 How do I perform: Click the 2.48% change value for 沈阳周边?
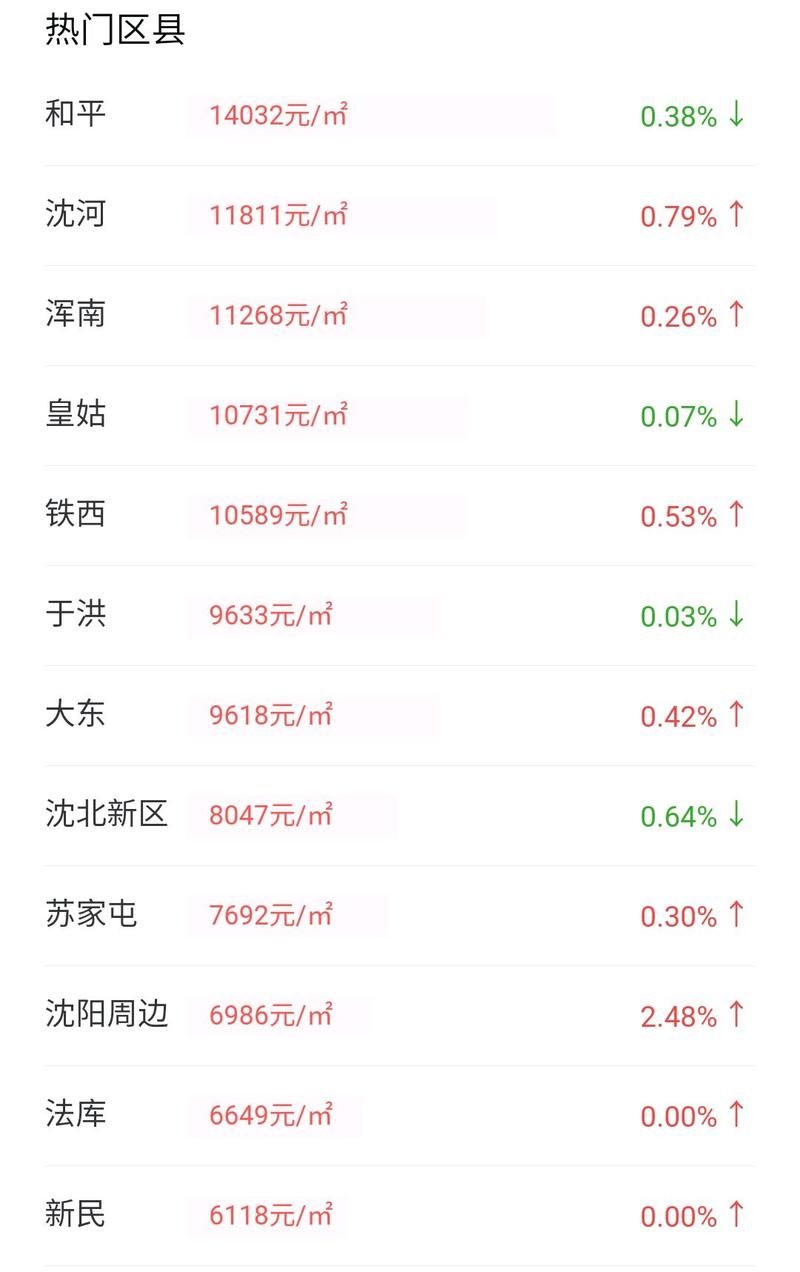pyautogui.click(x=678, y=1016)
